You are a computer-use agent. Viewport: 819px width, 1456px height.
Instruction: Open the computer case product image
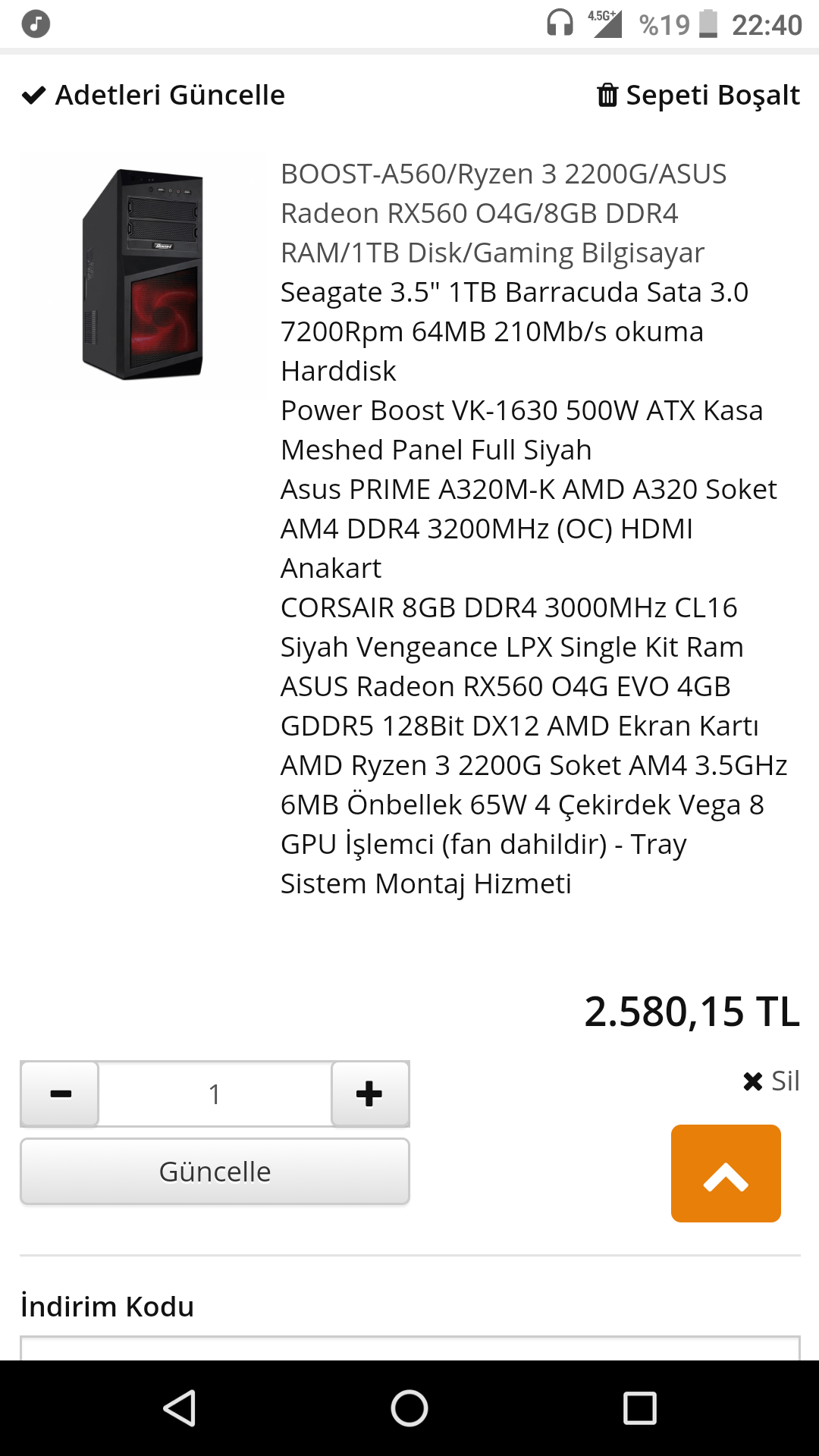(x=143, y=274)
